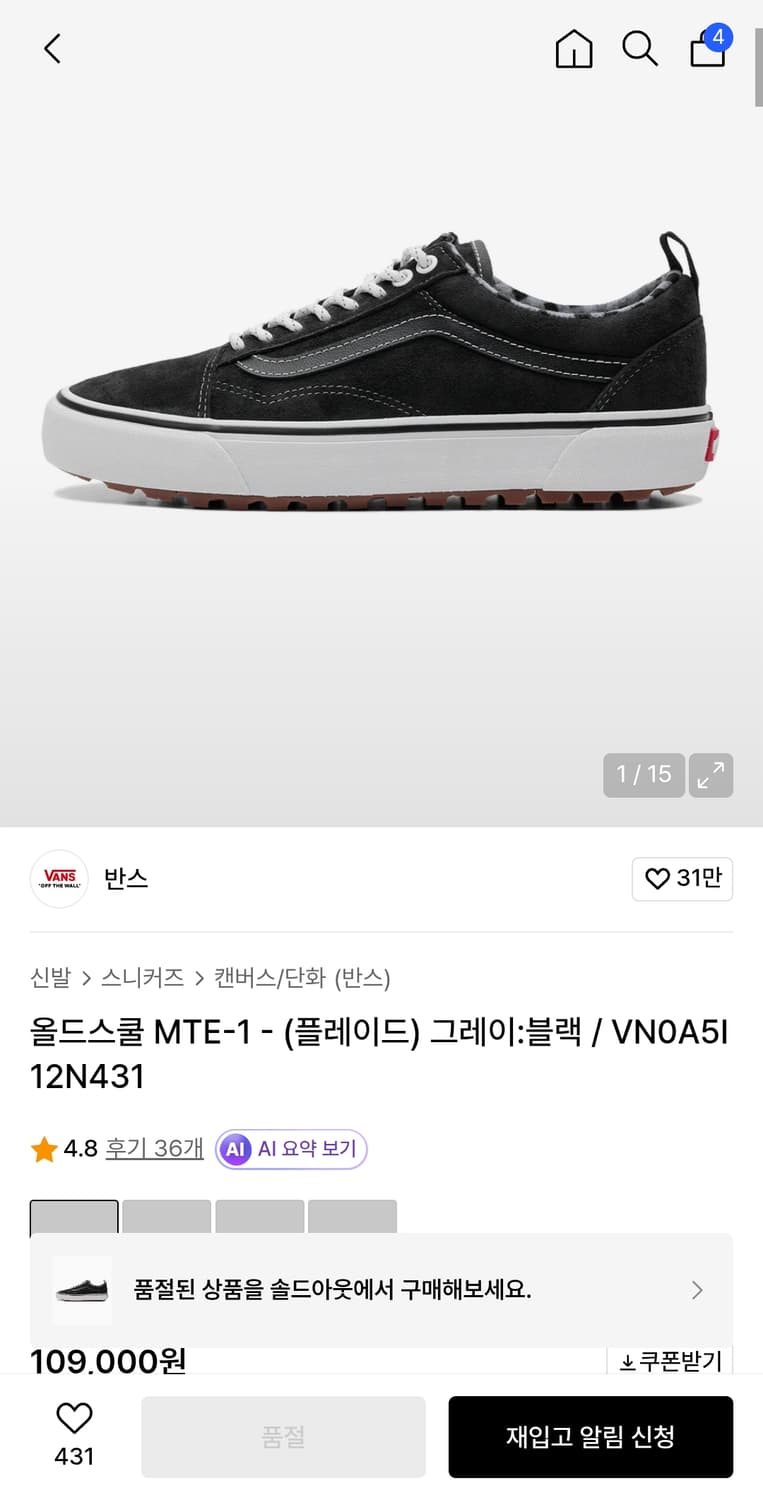The image size is (763, 1500).
Task: Expand the product image to fullscreen
Action: pos(711,775)
